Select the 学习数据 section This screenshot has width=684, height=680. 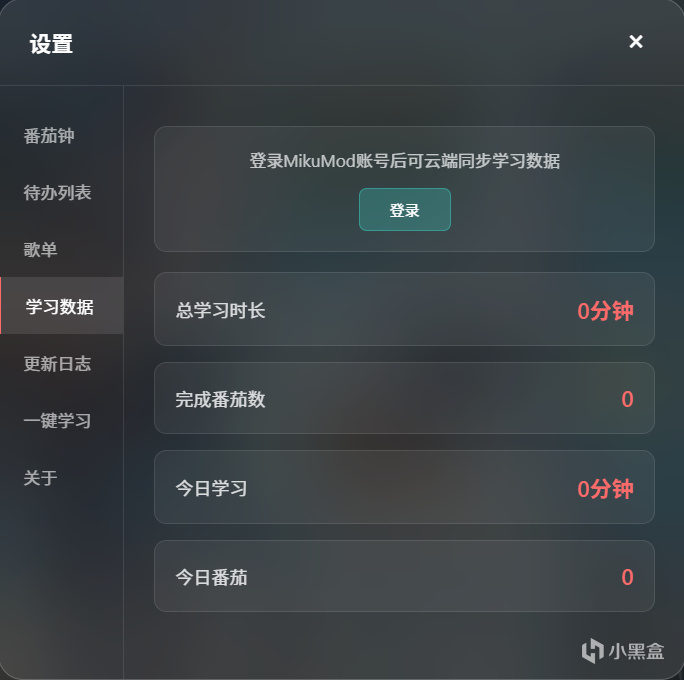click(62, 306)
